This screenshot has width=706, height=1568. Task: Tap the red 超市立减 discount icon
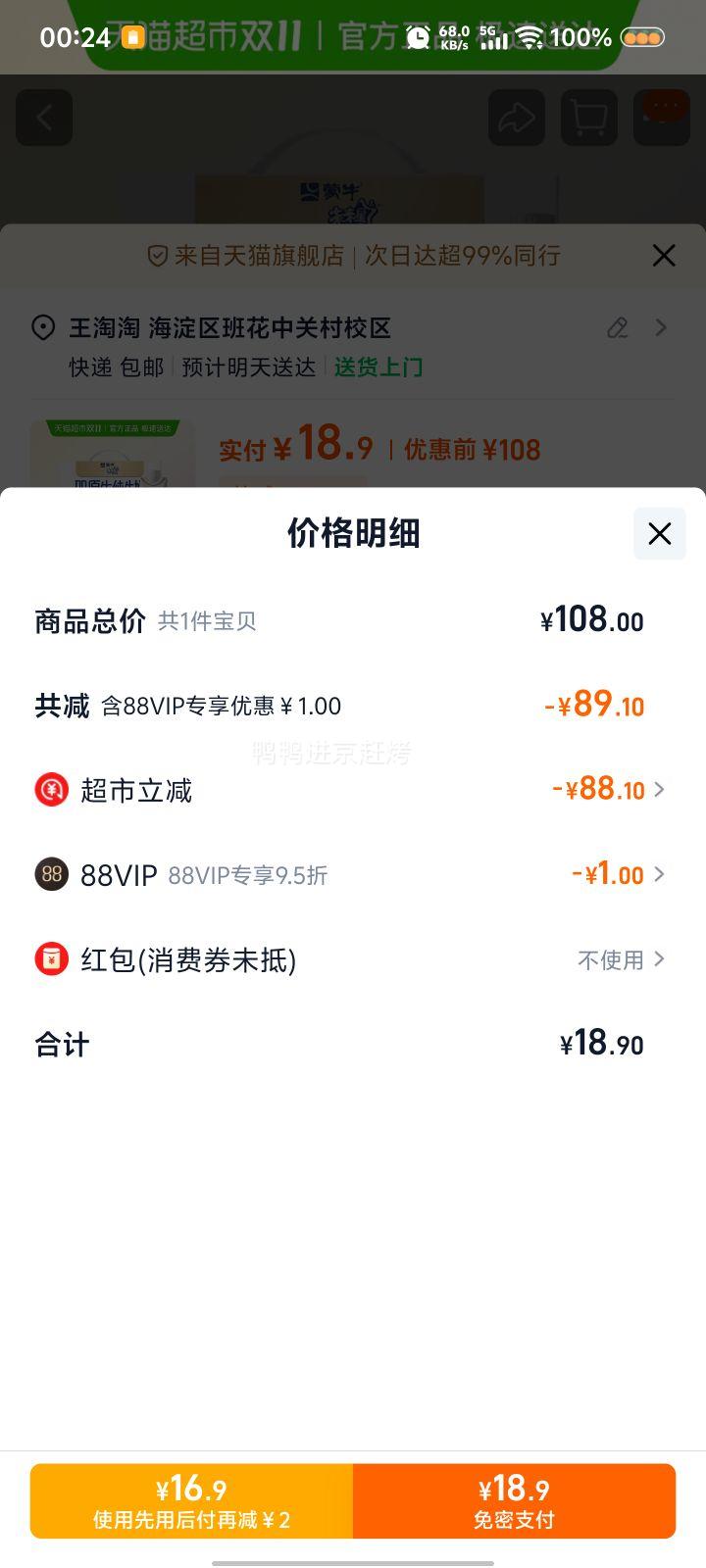point(50,789)
